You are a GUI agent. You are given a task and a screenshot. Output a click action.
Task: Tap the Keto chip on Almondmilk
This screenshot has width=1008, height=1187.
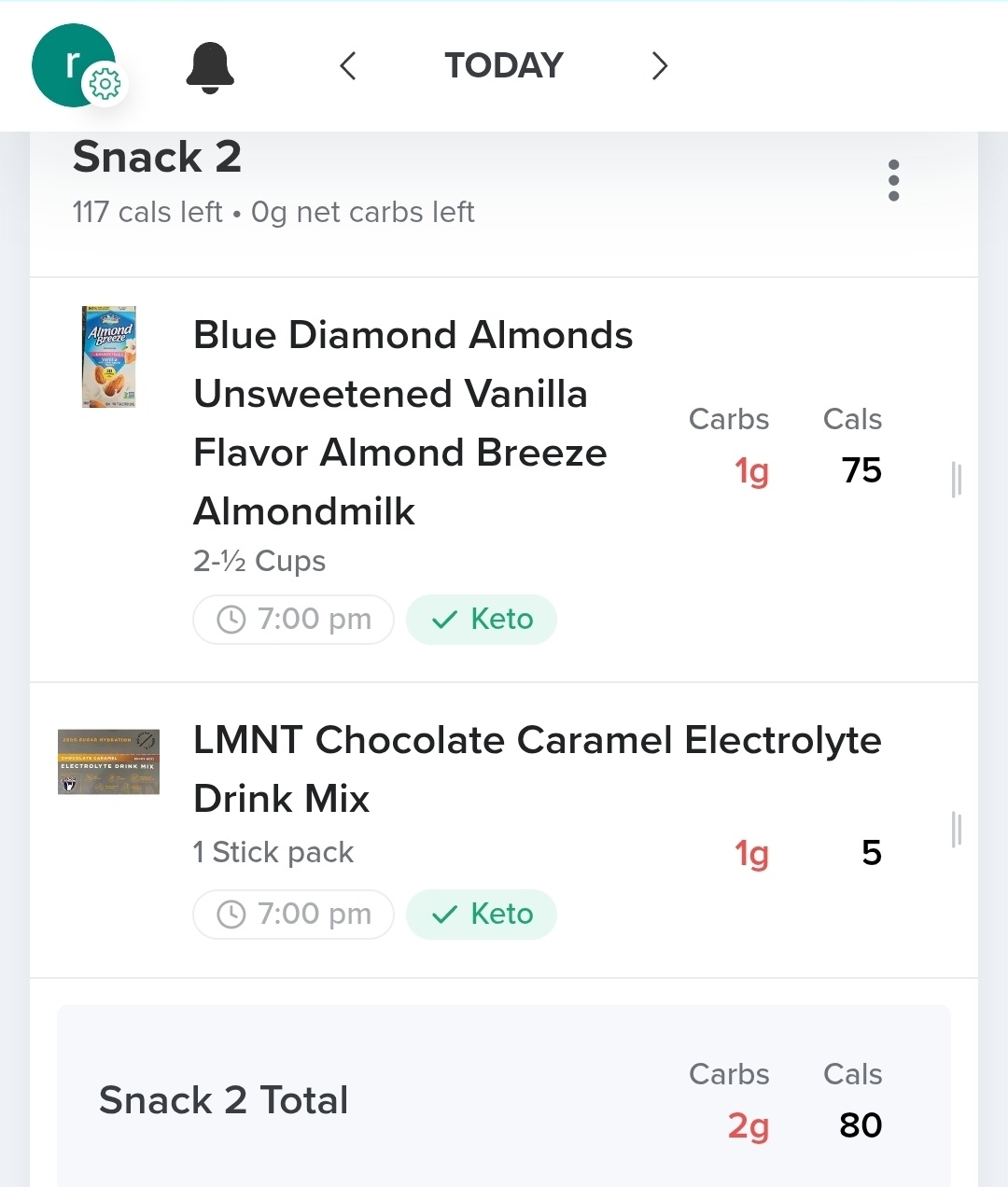tap(482, 620)
